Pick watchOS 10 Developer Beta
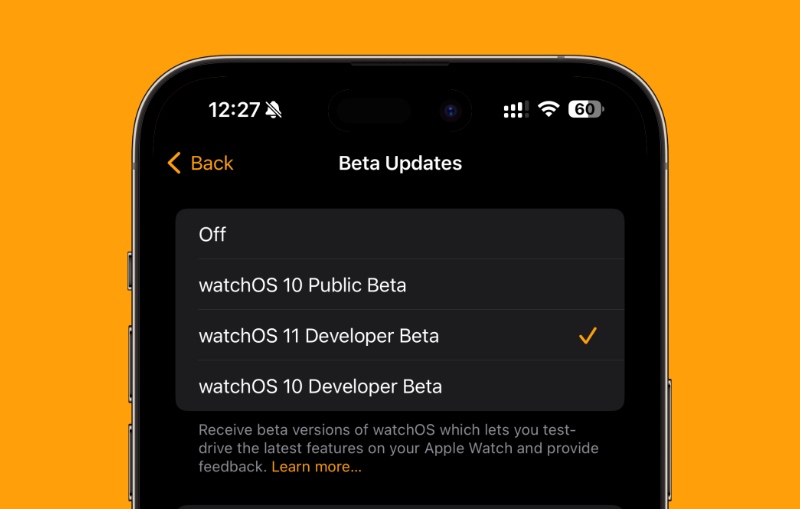The height and width of the screenshot is (509, 800). click(399, 386)
